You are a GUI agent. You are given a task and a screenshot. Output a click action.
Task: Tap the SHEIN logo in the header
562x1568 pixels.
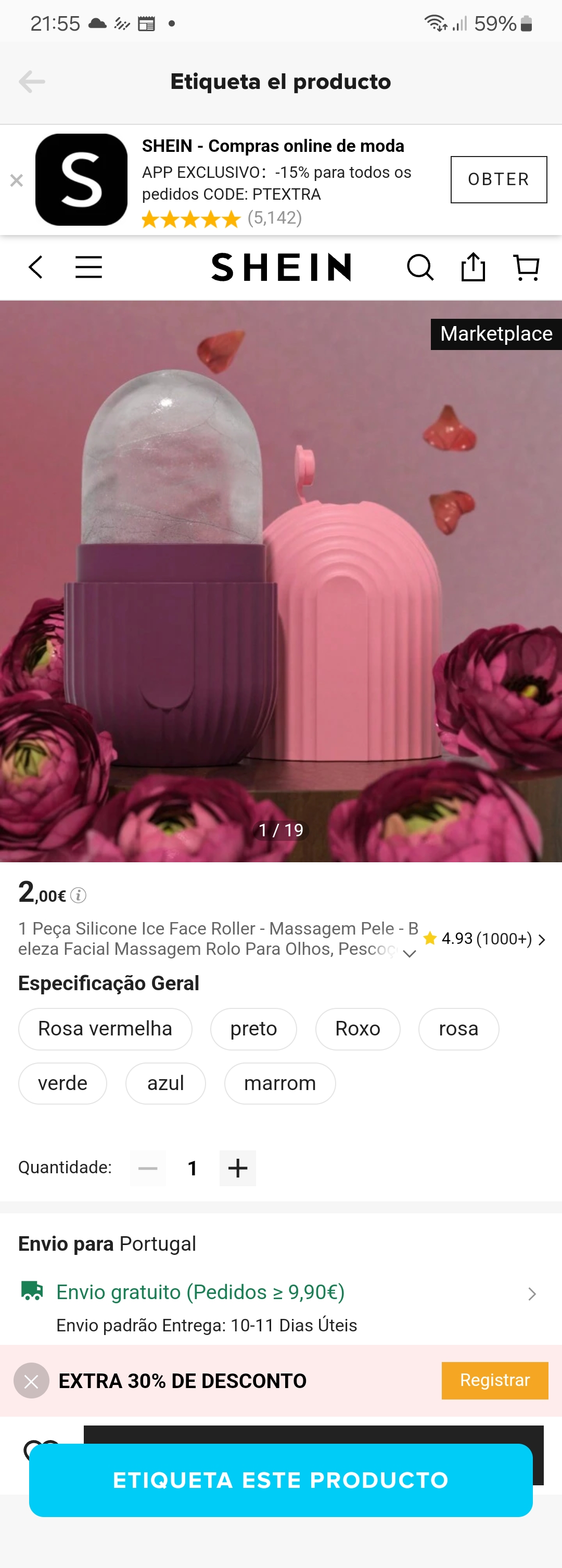[280, 267]
